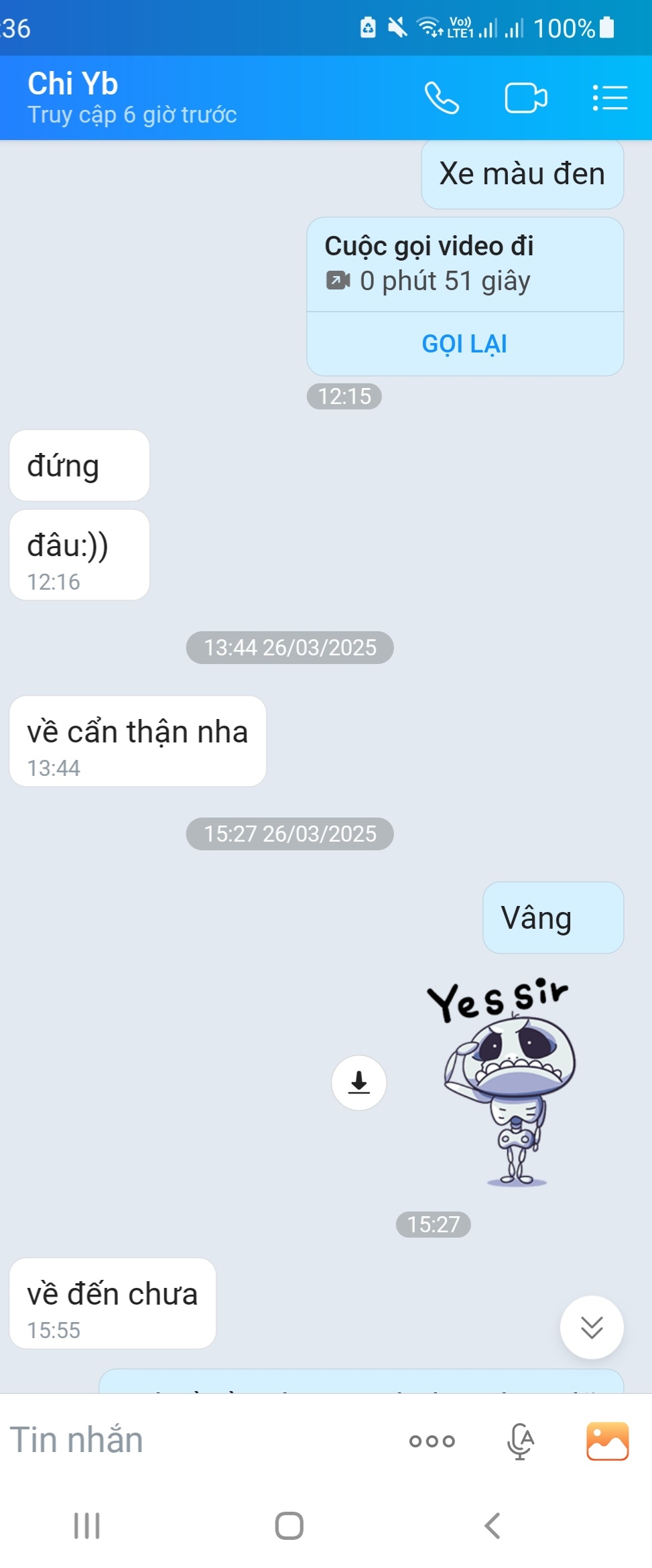
Task: Tap the voice-to-text microphone icon
Action: 520,1441
